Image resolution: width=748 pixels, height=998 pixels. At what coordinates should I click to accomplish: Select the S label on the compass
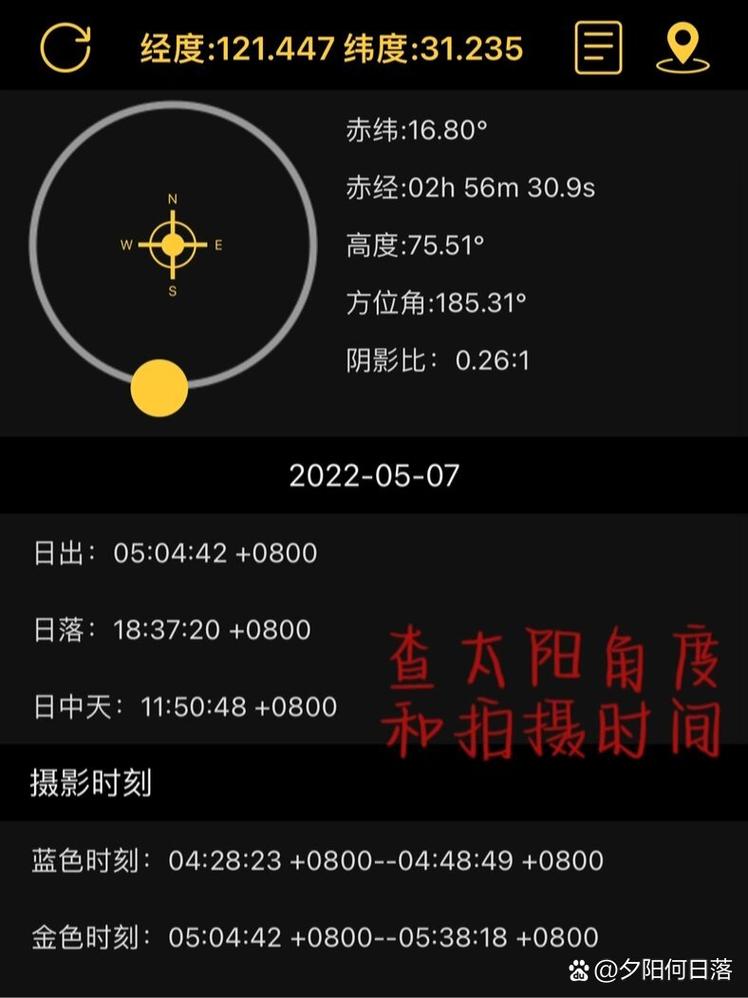(x=173, y=290)
